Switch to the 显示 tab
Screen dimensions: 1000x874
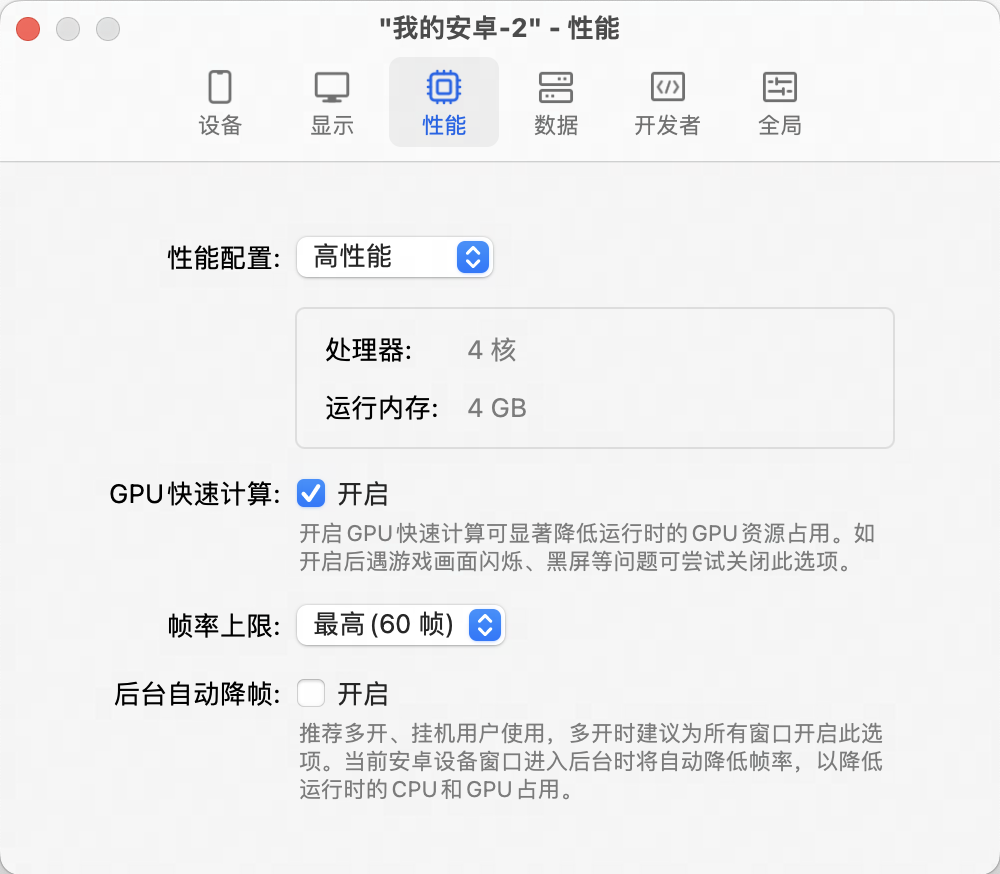(x=332, y=102)
